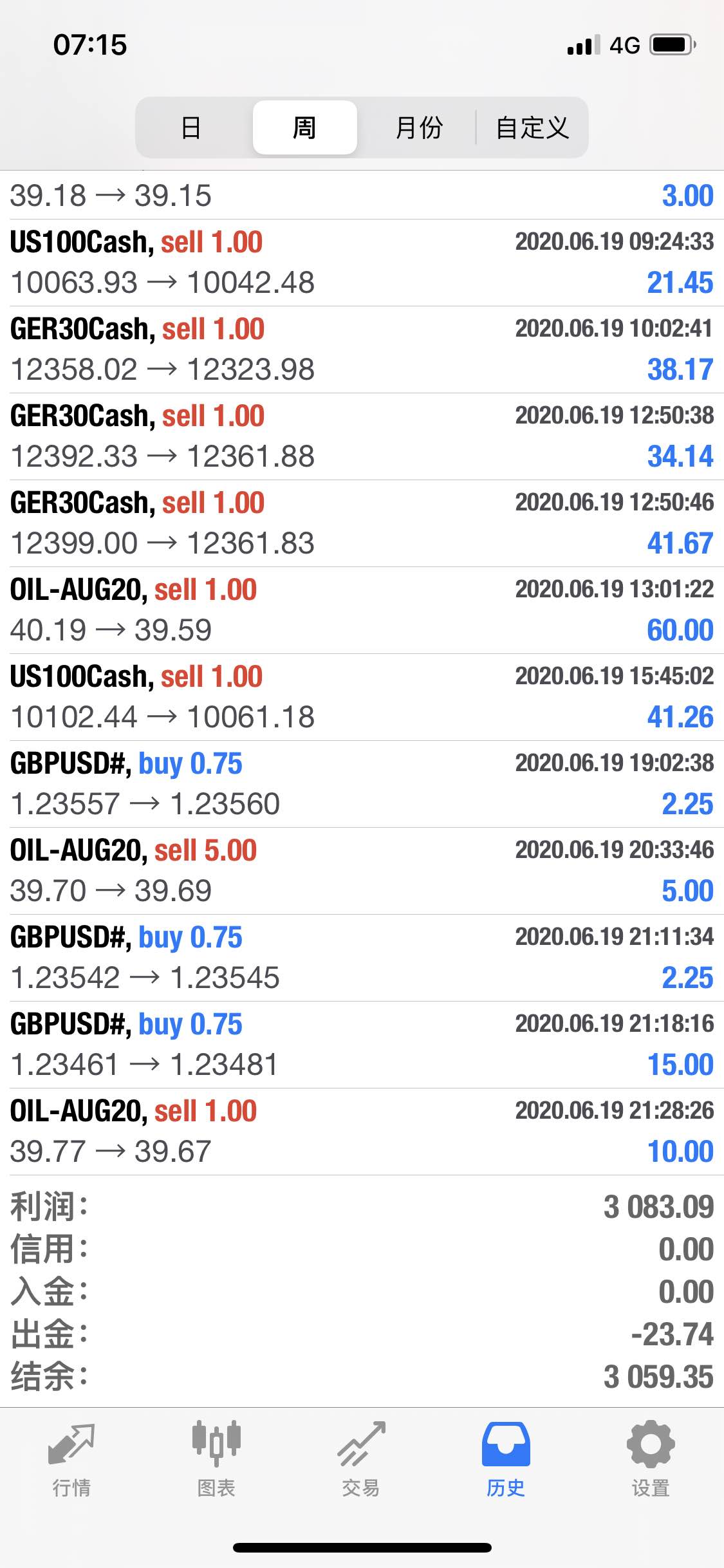The width and height of the screenshot is (724, 1568).
Task: Open US100Cash trade closed at 09:24:33
Action: click(x=362, y=263)
